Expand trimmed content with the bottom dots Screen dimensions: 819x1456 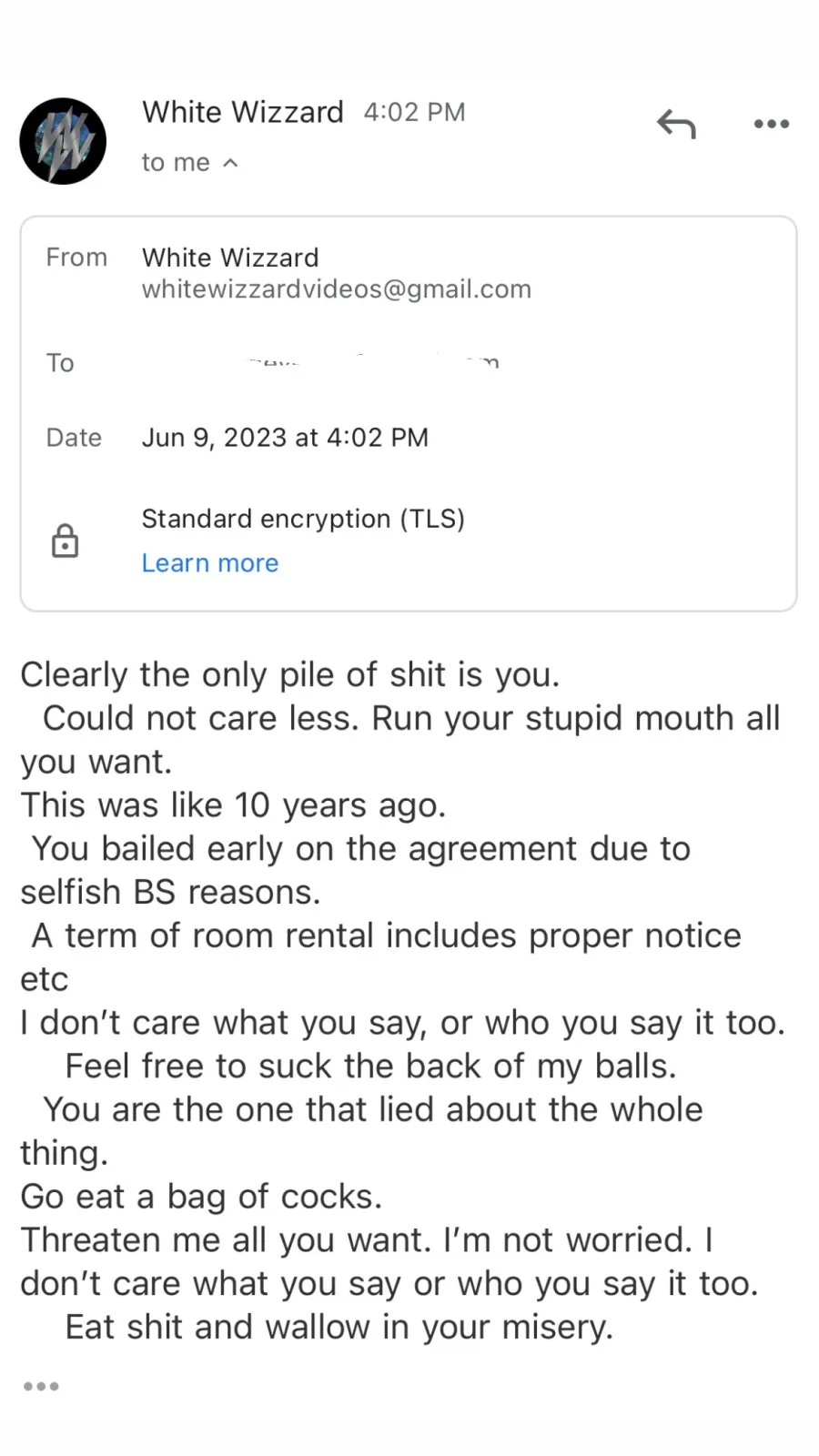click(41, 1386)
